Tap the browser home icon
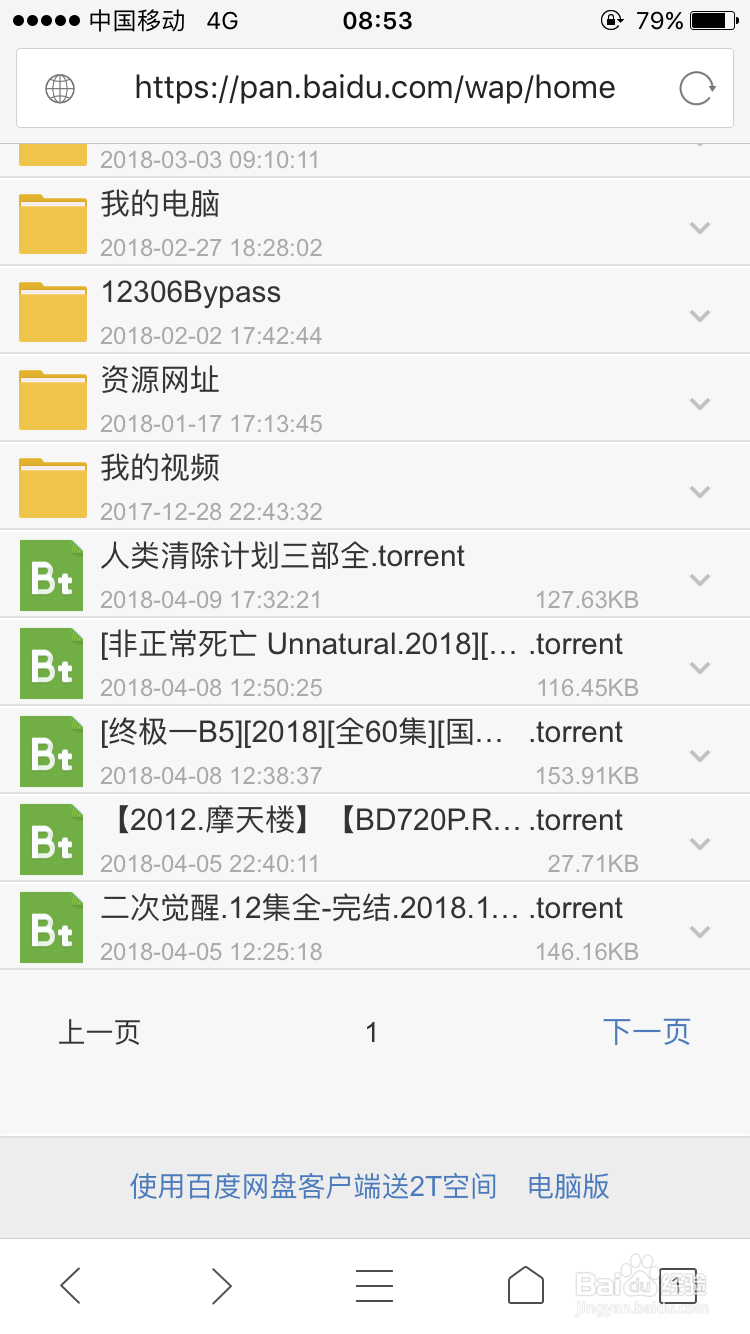 (x=526, y=1286)
